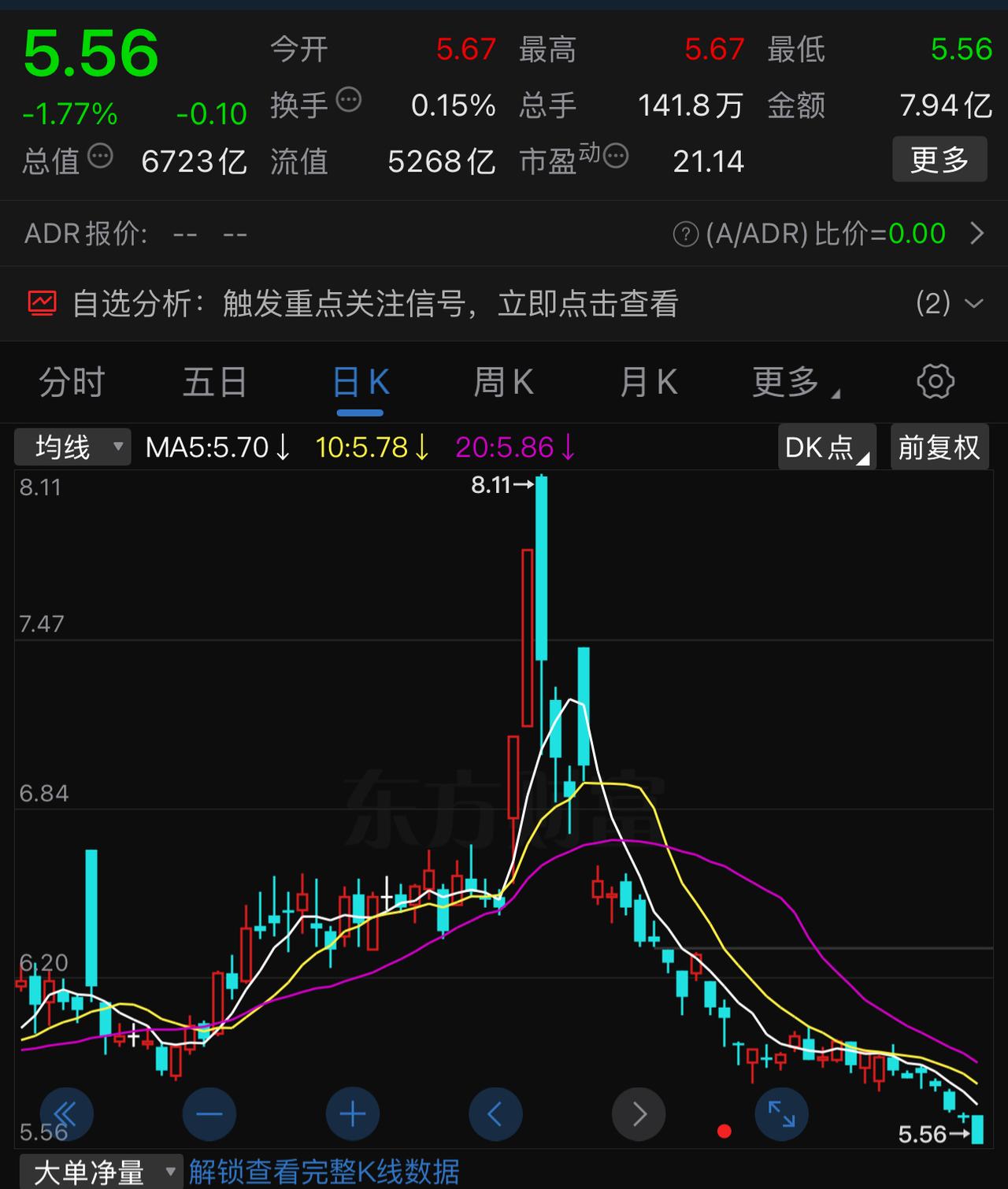
Task: Click the left arrow to pan chart left
Action: tap(495, 1114)
